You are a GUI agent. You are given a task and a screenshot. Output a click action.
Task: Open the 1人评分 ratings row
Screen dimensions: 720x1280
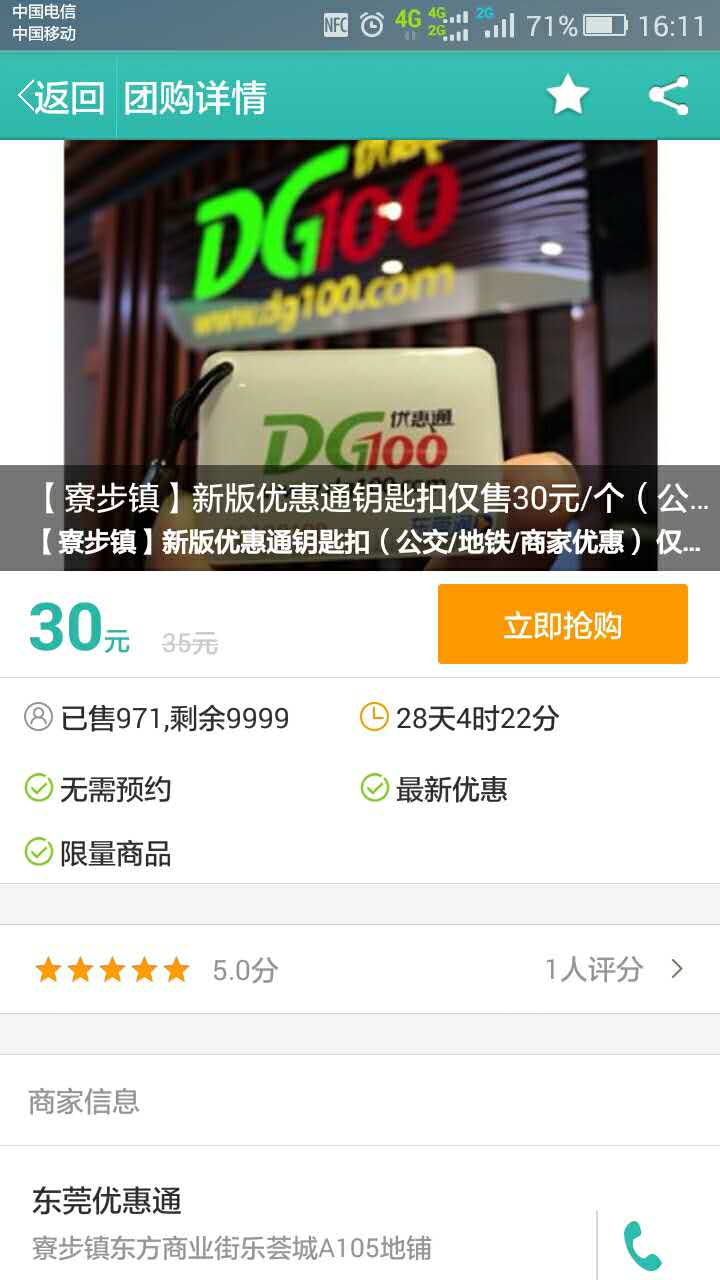coord(360,969)
